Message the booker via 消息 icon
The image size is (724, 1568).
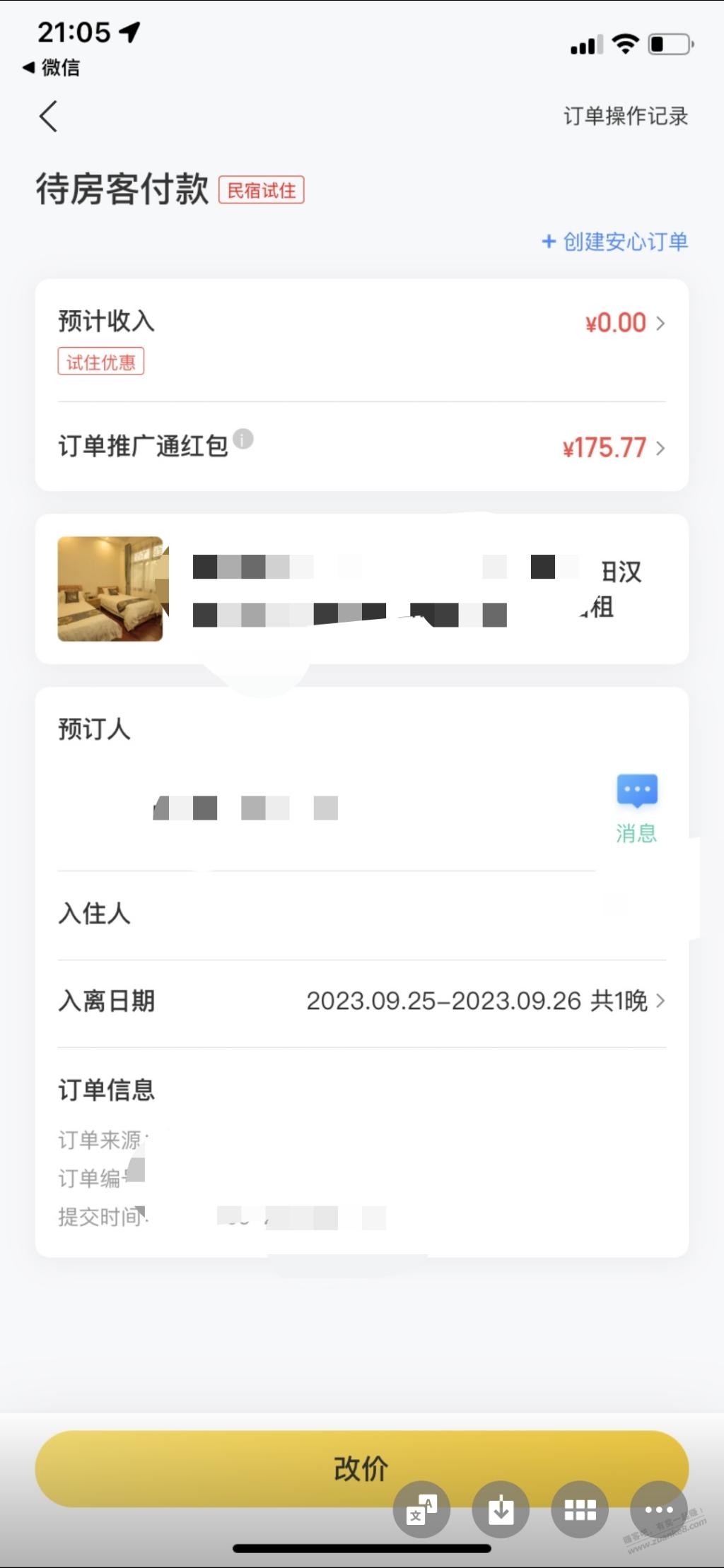coord(637,808)
